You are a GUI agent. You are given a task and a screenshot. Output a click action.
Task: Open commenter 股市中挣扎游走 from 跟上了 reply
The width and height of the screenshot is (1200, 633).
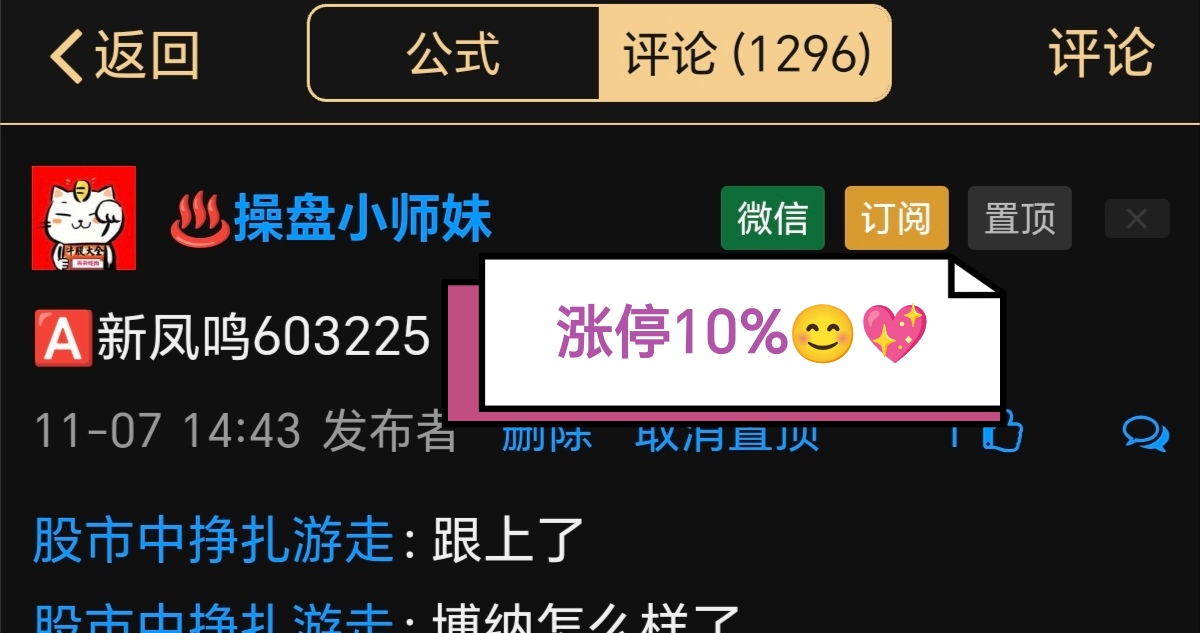[x=213, y=541]
